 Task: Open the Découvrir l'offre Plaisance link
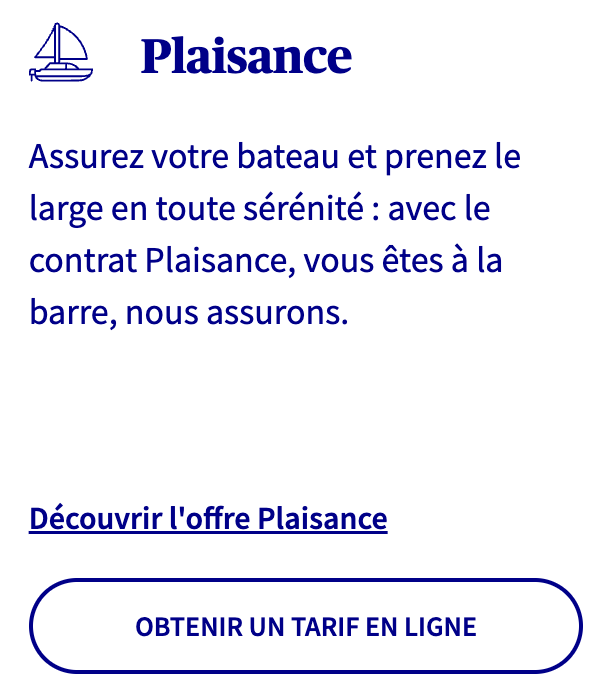pos(208,519)
